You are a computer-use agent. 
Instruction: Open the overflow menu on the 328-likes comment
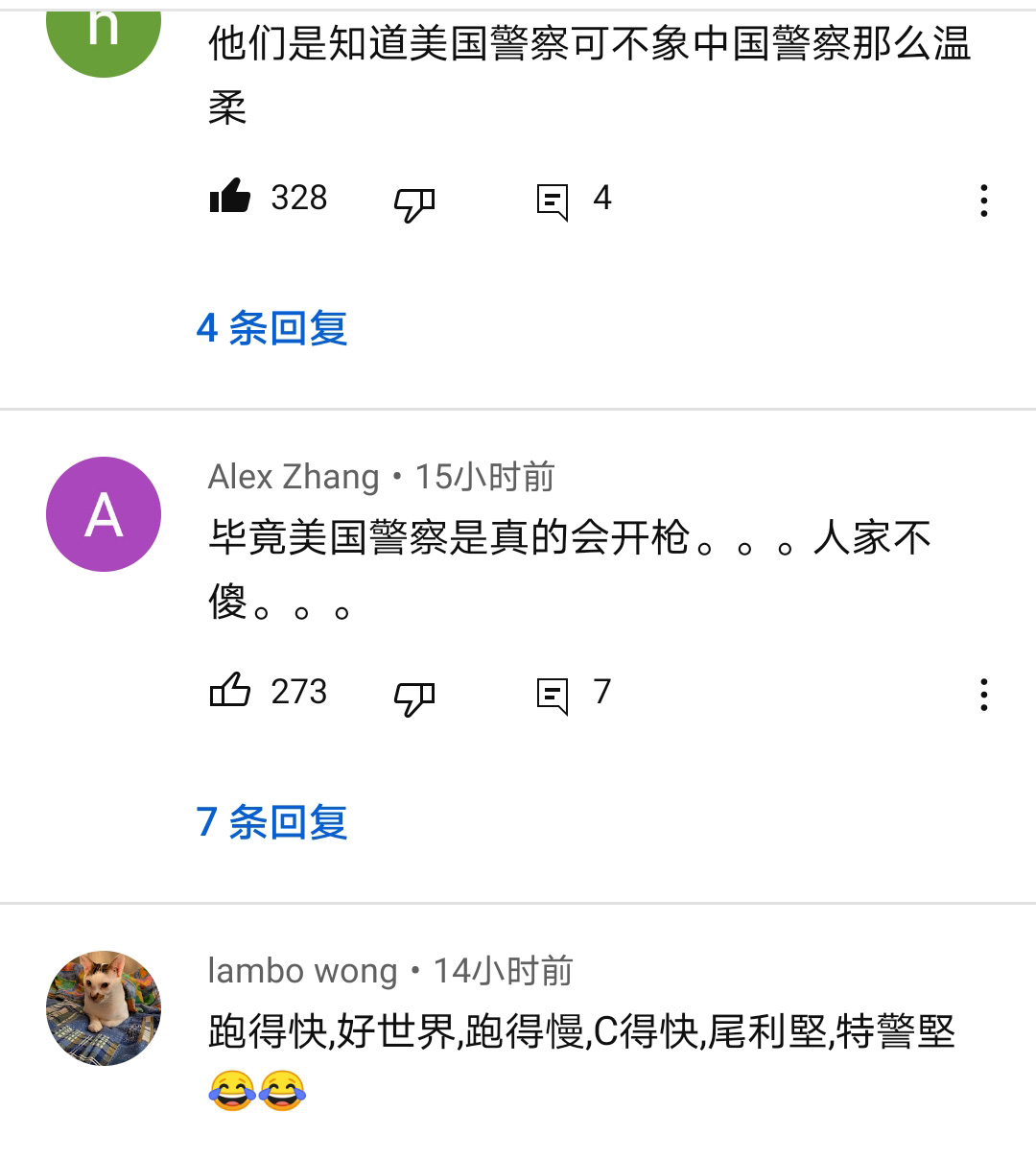[x=983, y=201]
